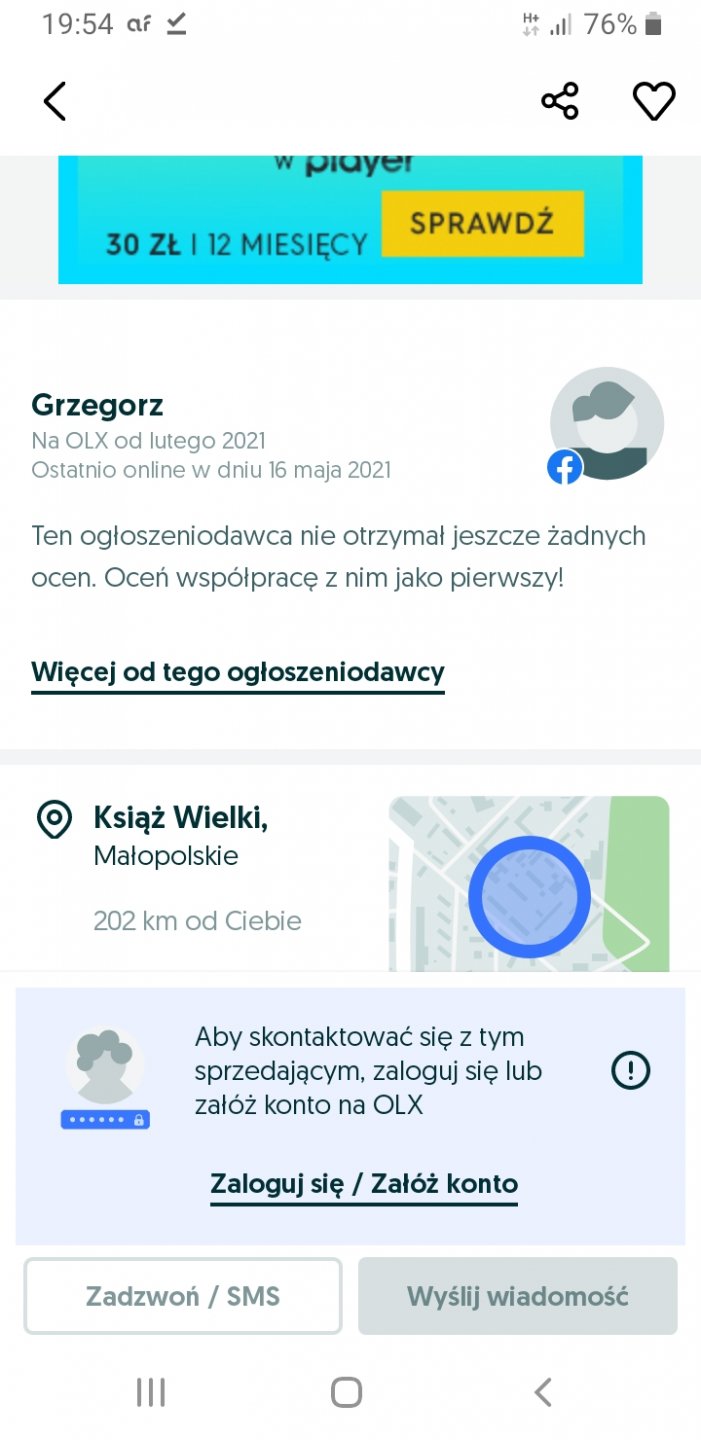Go to the system home screen

tap(346, 1392)
